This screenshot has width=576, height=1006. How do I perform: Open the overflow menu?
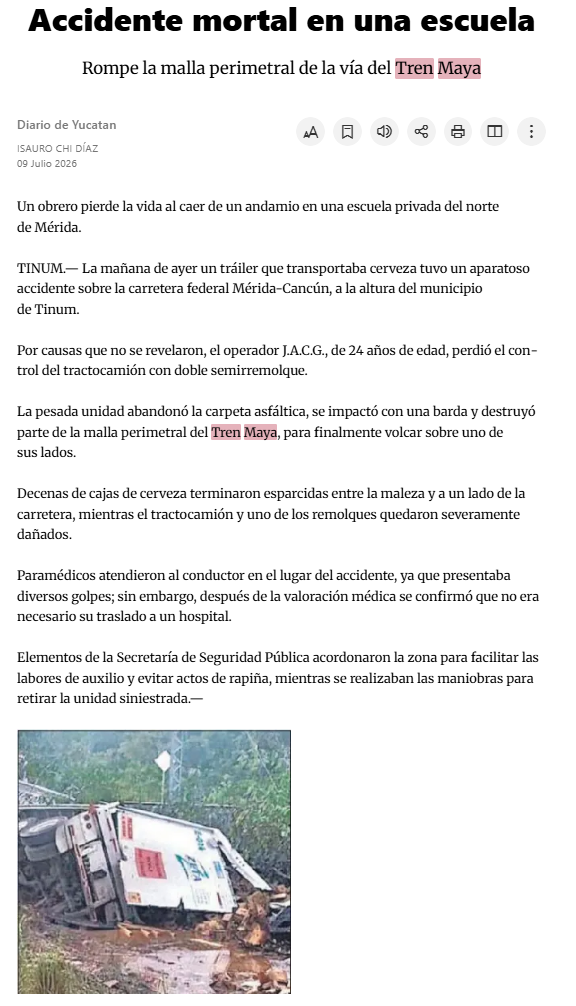[x=531, y=132]
